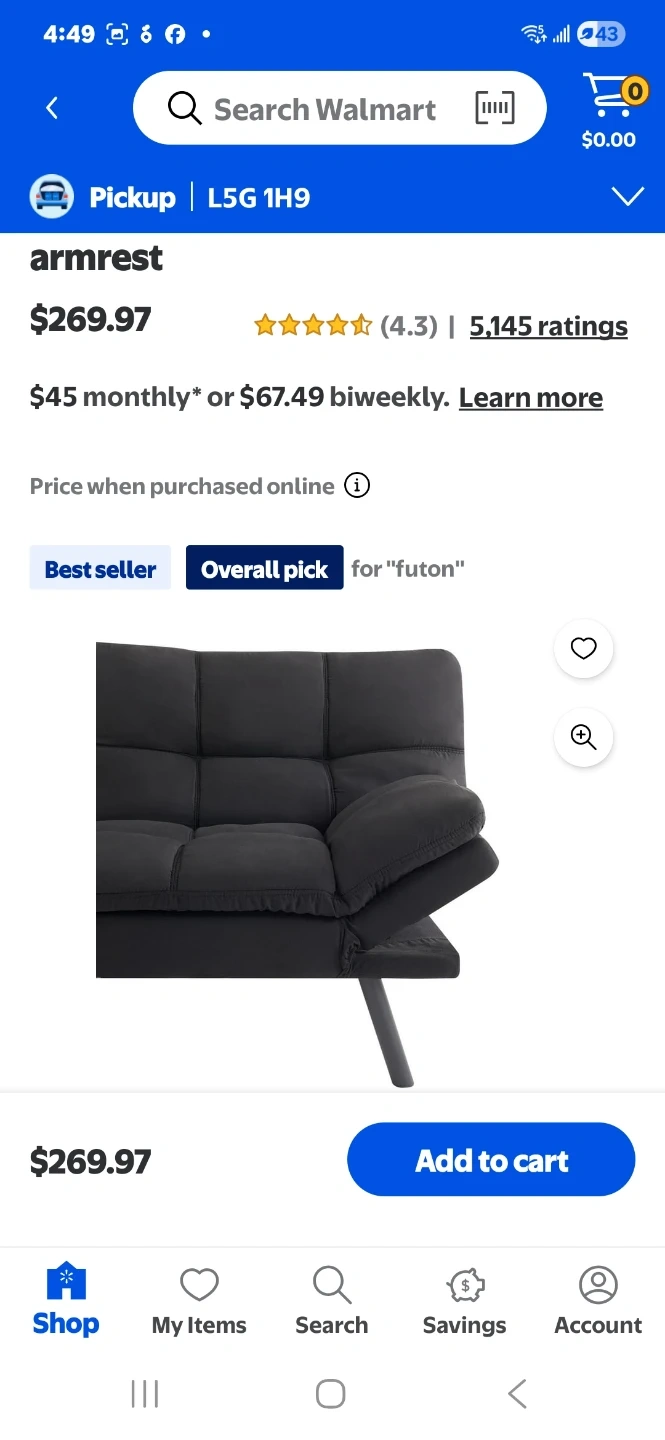This screenshot has width=665, height=1440.
Task: Go to the Search tab
Action: pos(331,1299)
